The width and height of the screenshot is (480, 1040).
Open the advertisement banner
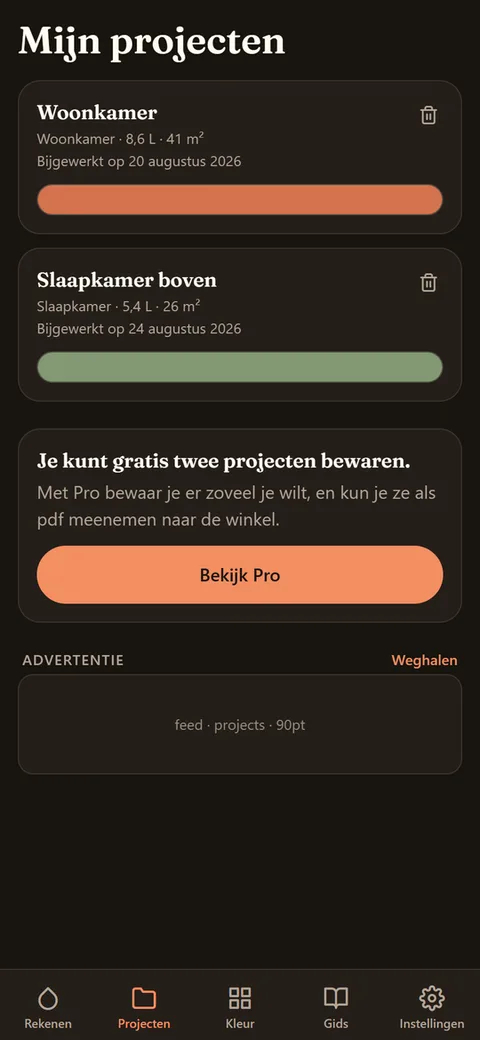click(240, 724)
